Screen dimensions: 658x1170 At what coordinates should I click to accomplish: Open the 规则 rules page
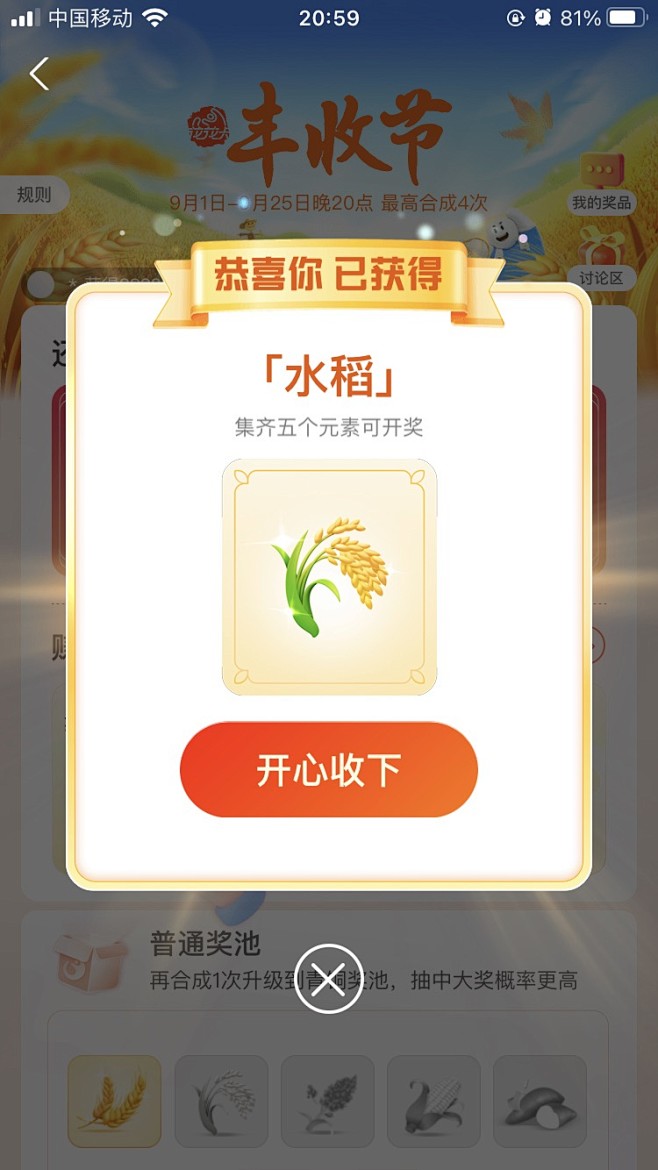coord(34,195)
